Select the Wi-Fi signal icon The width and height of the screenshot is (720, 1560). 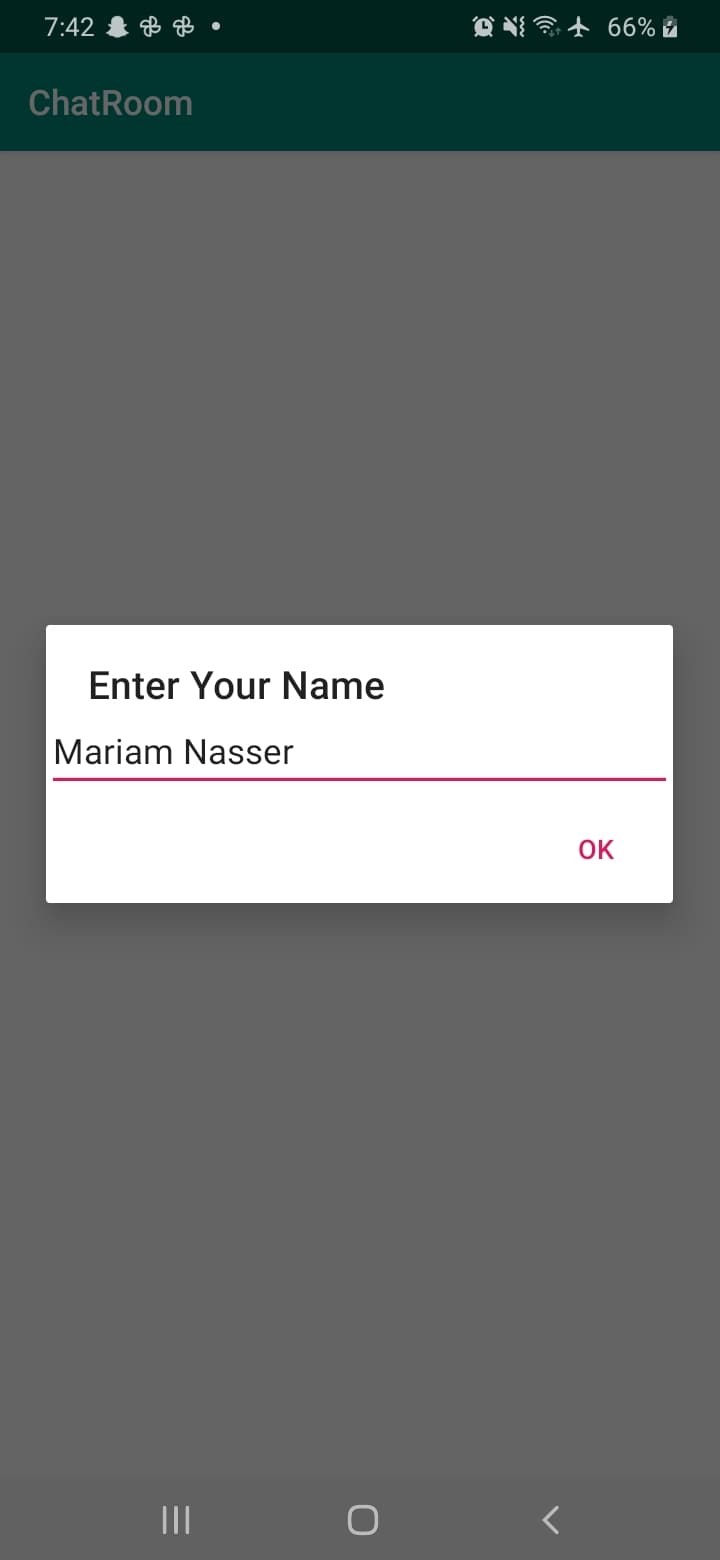[x=544, y=26]
